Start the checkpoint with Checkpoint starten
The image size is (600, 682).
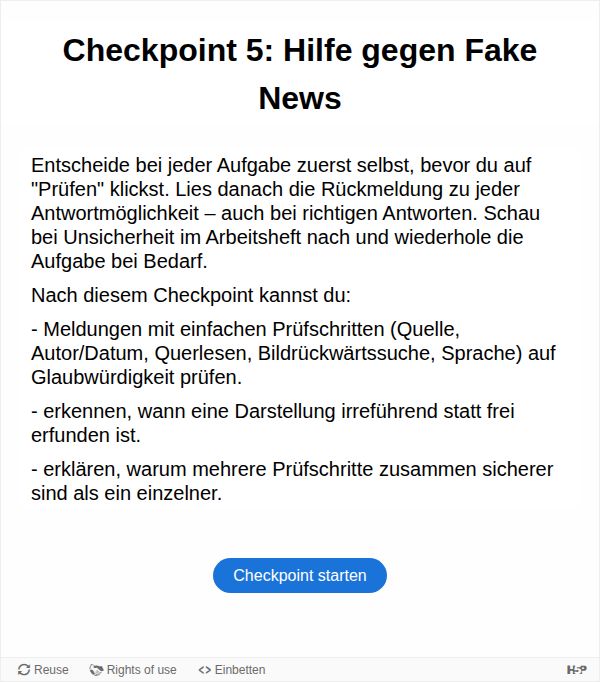click(299, 575)
